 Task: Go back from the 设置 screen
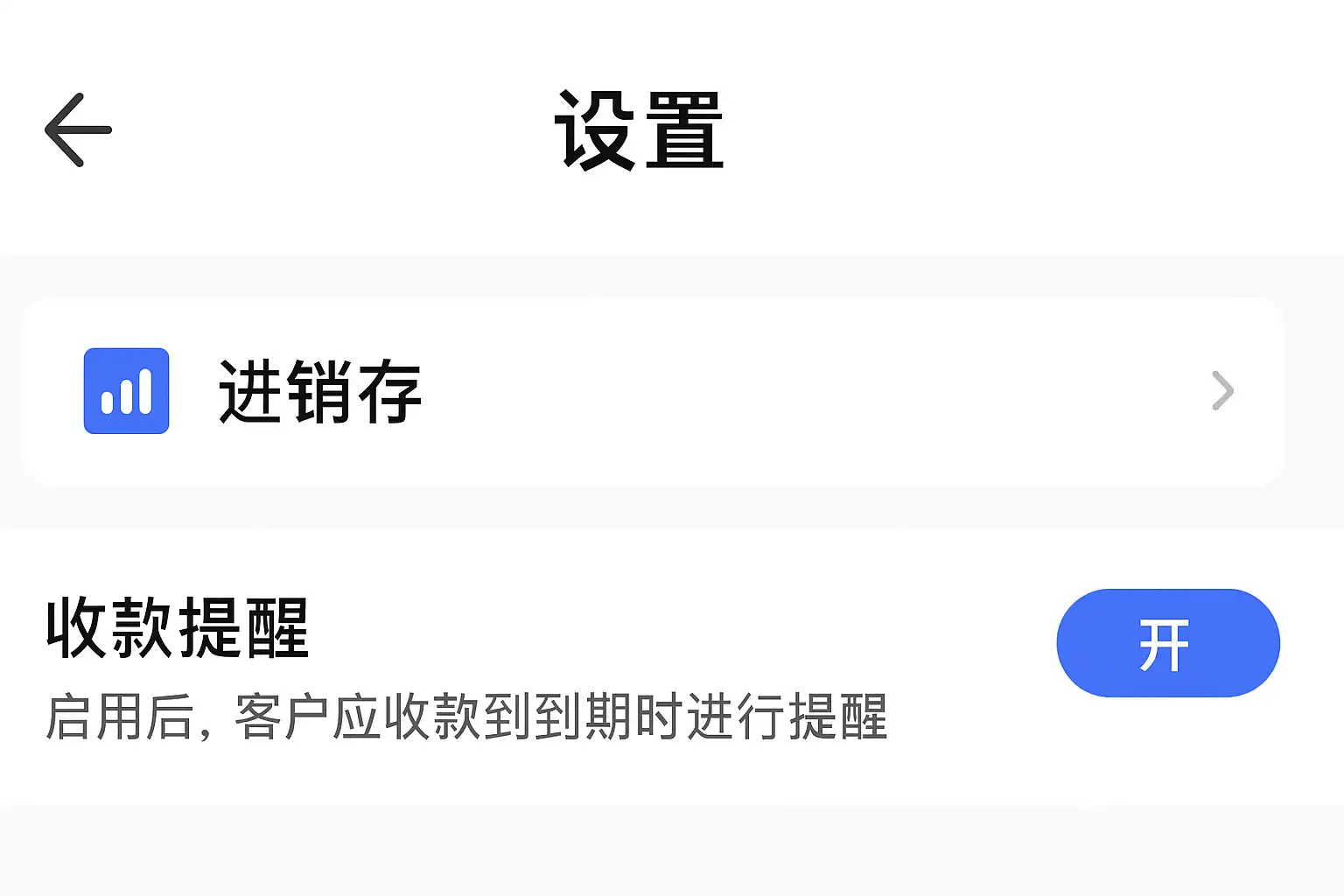click(x=78, y=129)
